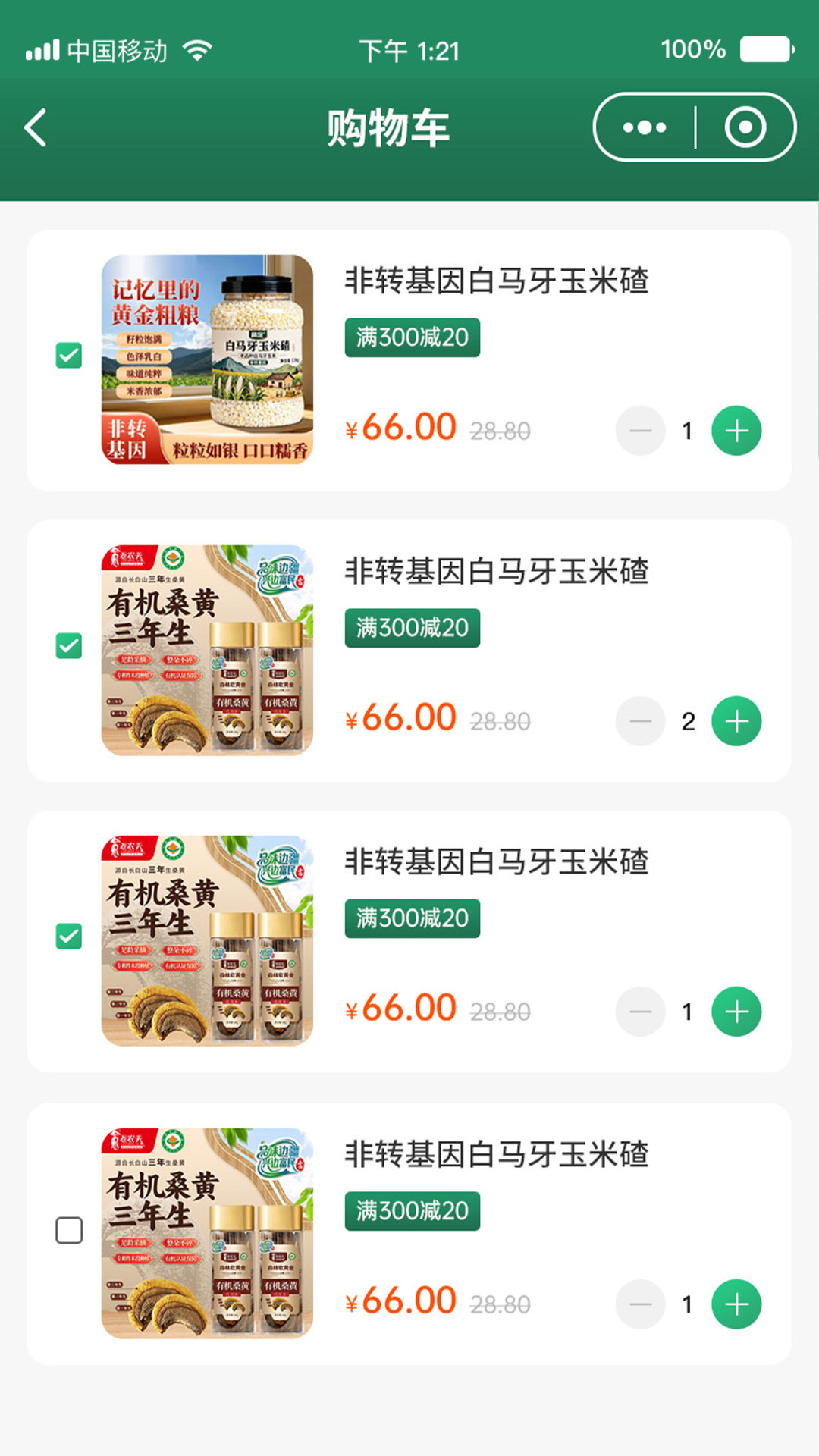Increase quantity of the item with quantity 2
The image size is (819, 1456).
736,721
